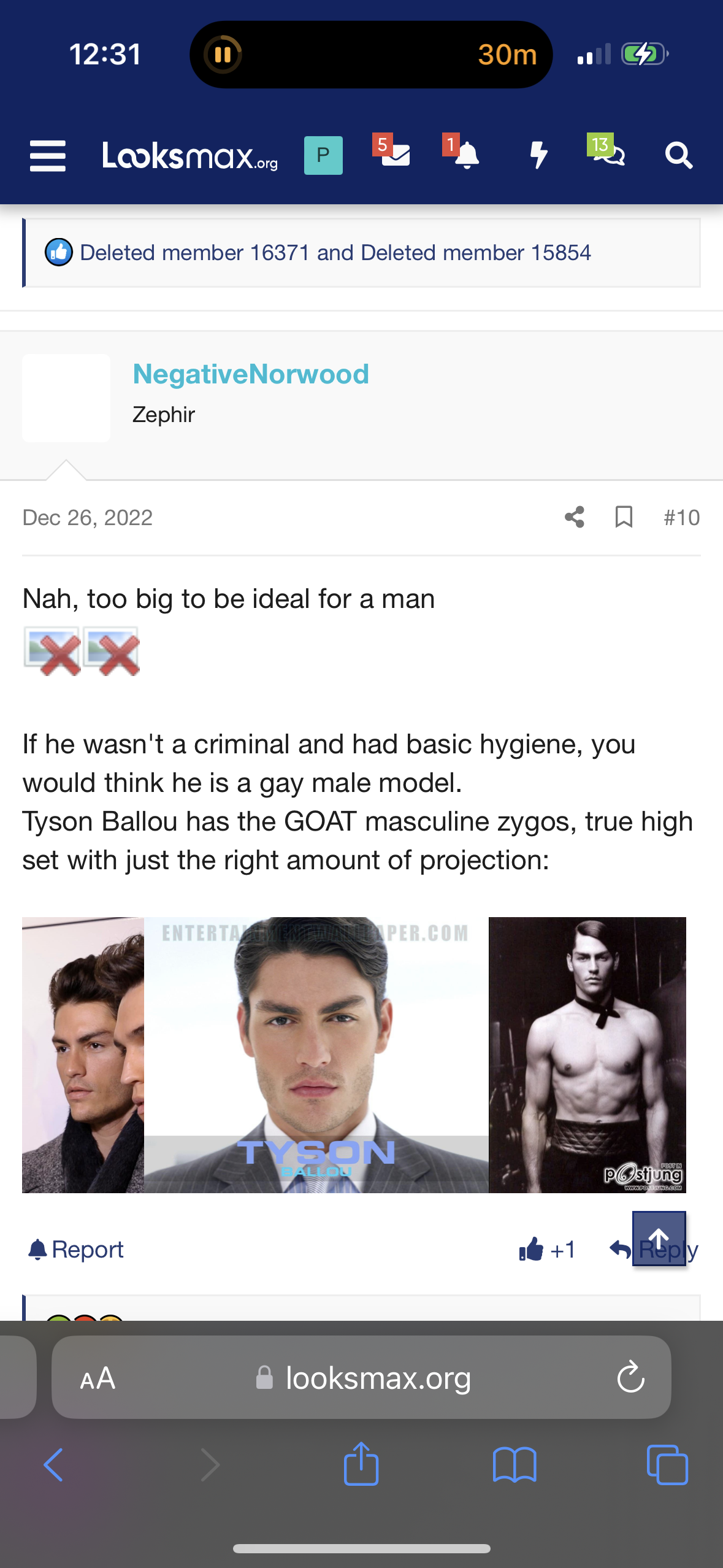This screenshot has width=723, height=1568.
Task: Open the forum search
Action: [x=679, y=156]
